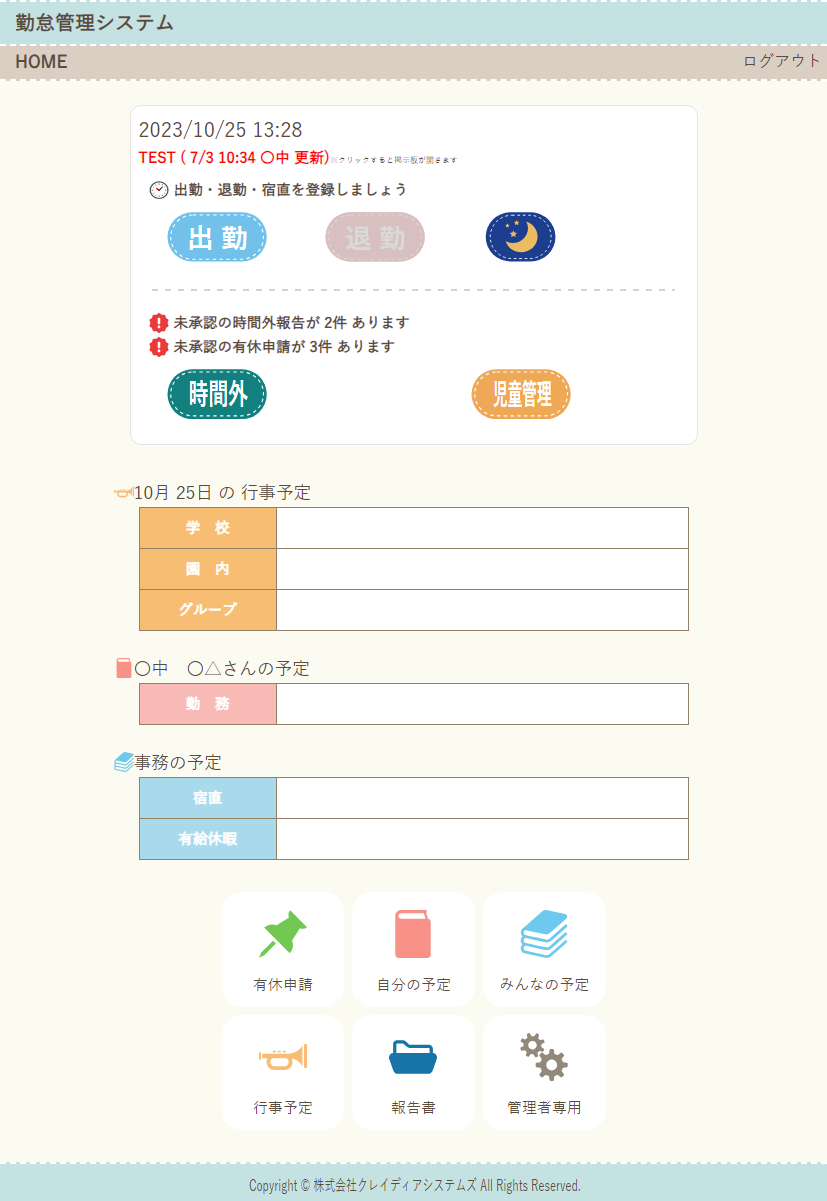Open the 有休申請 paid leave tile
The image size is (827, 1201).
283,949
